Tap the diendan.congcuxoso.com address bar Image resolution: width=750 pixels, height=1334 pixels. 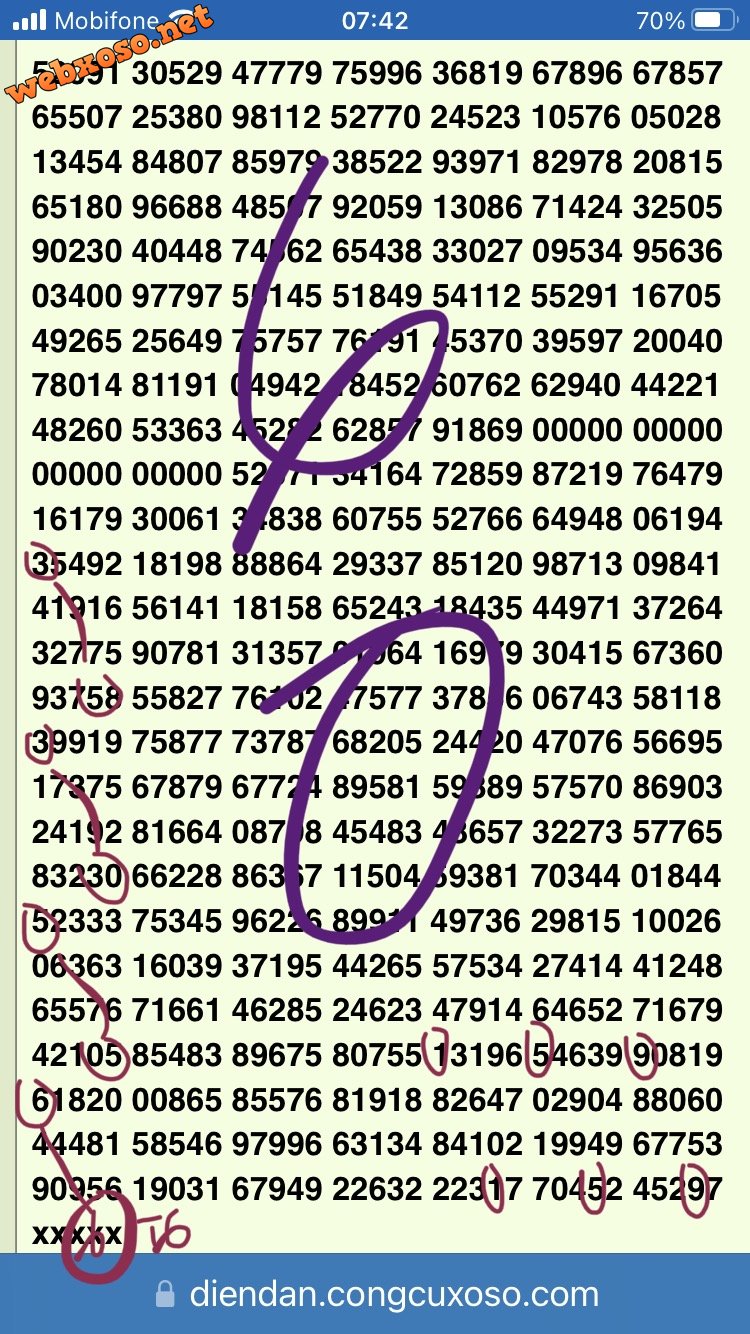(378, 1295)
